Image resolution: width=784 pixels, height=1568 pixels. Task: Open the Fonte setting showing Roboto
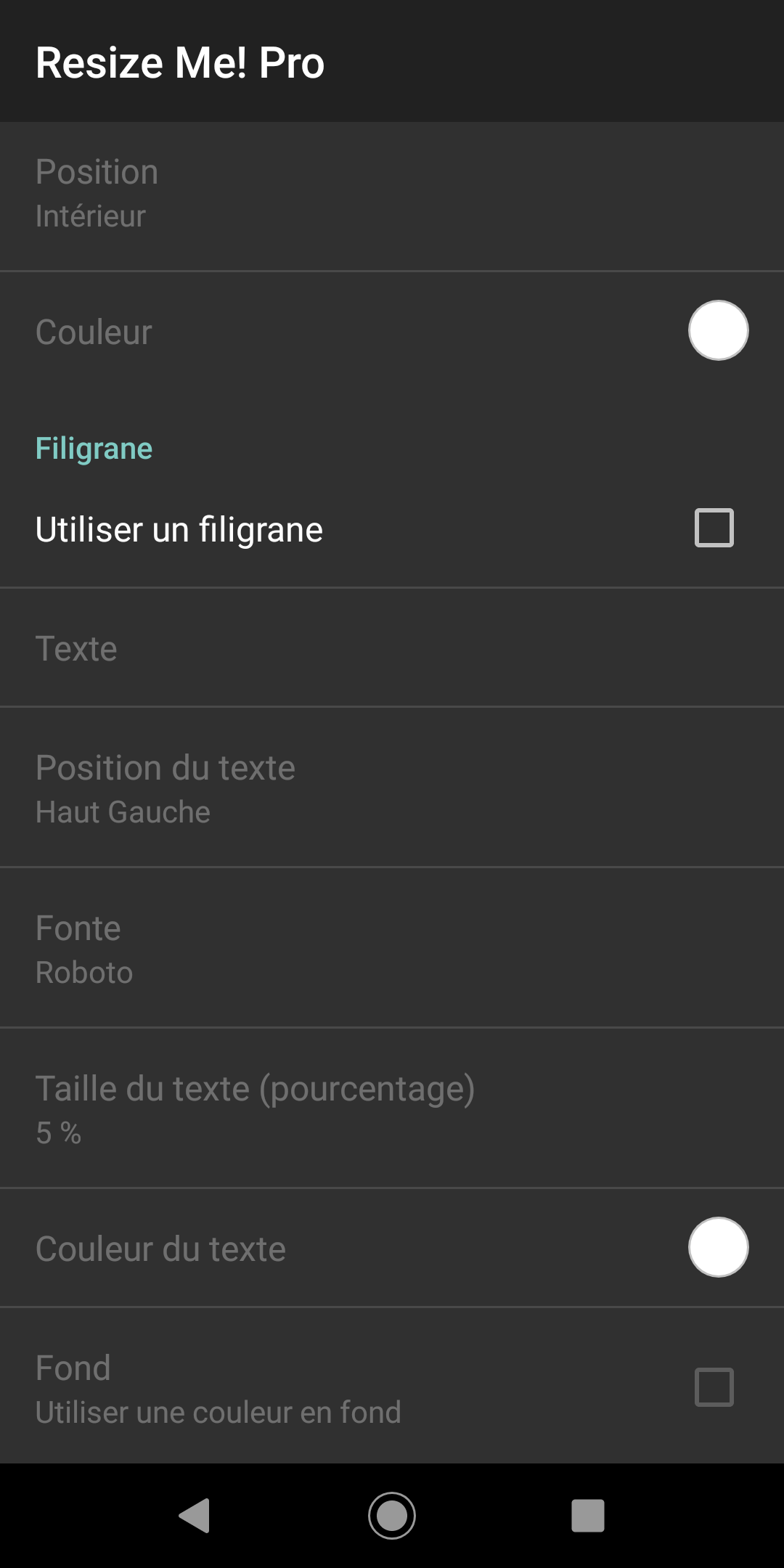392,949
